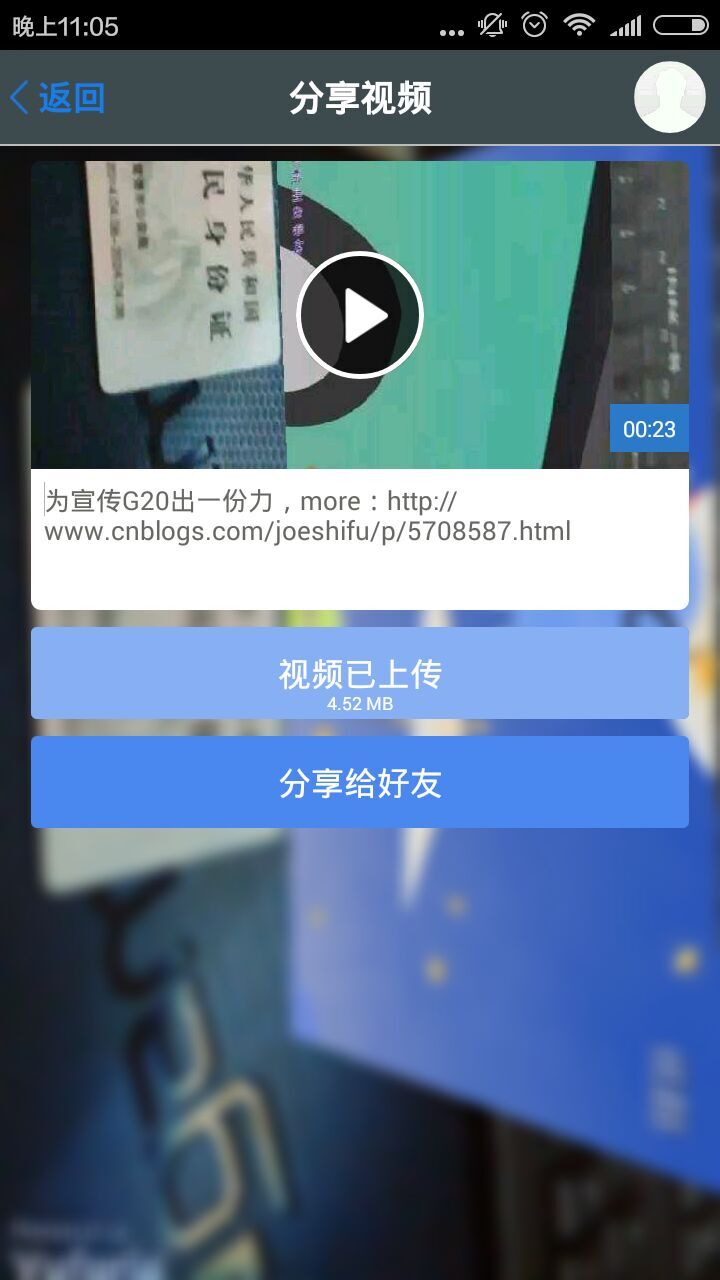This screenshot has height=1280, width=720.
Task: Go back with the 返回 button
Action: tap(57, 98)
